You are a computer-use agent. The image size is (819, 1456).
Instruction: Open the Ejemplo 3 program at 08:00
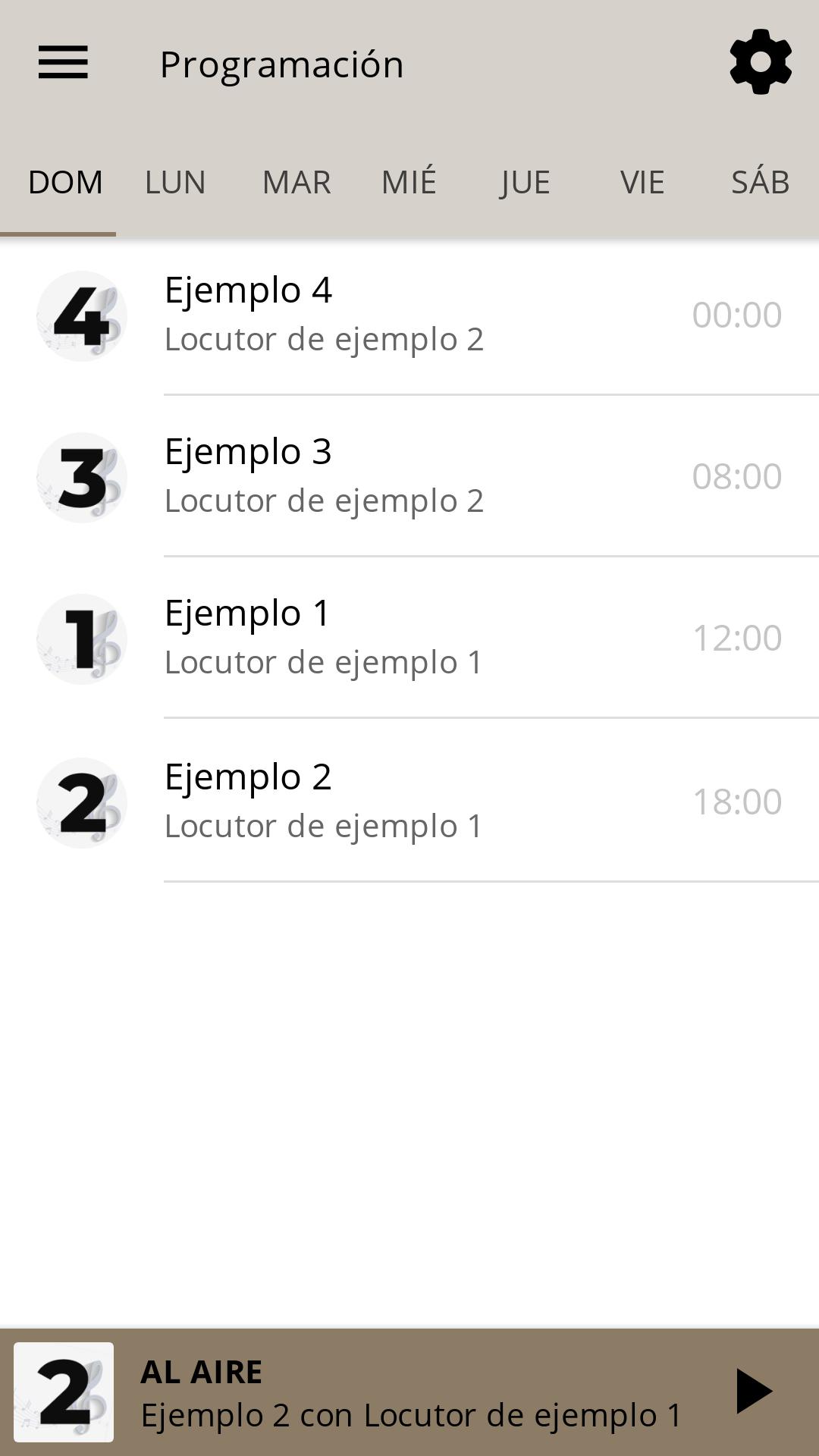[409, 476]
